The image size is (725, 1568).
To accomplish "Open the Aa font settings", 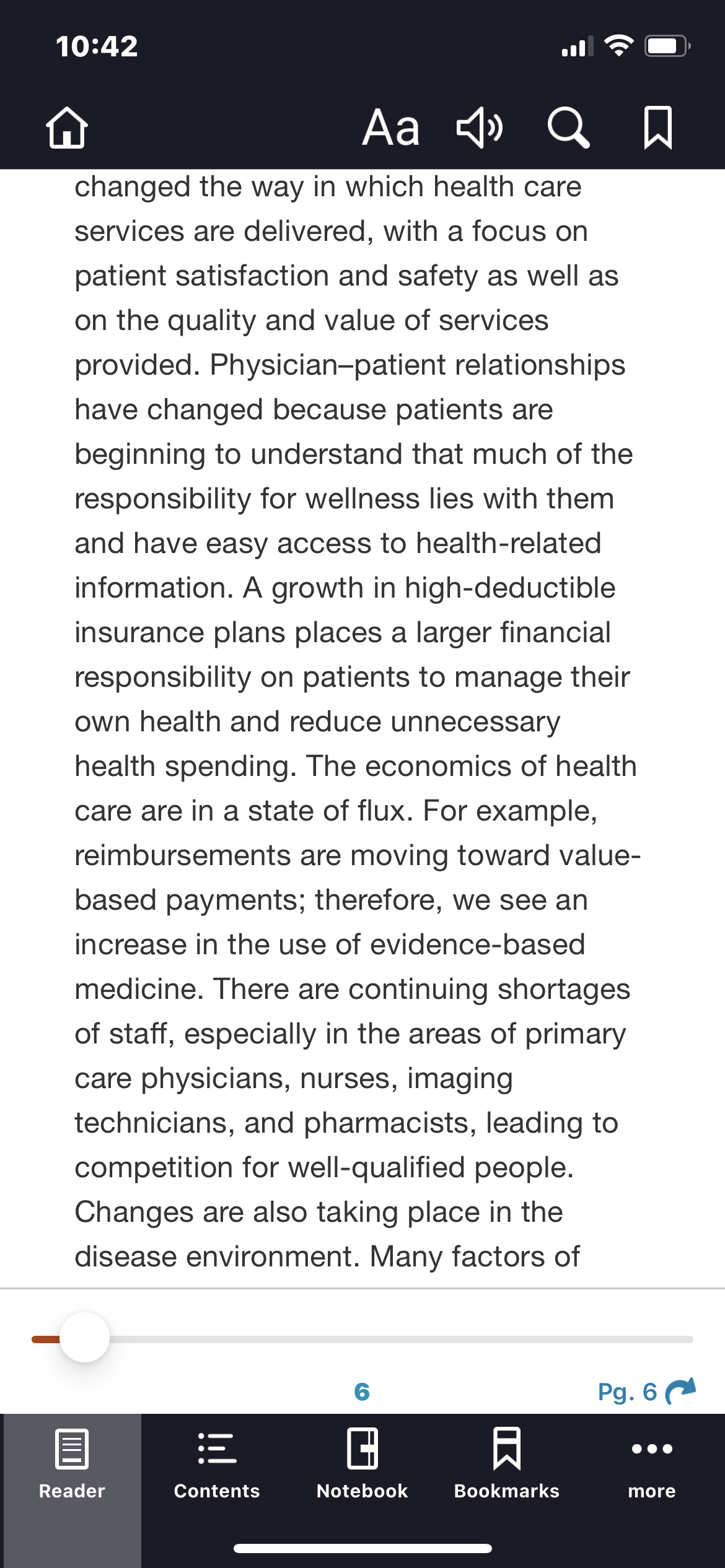I will pyautogui.click(x=391, y=128).
